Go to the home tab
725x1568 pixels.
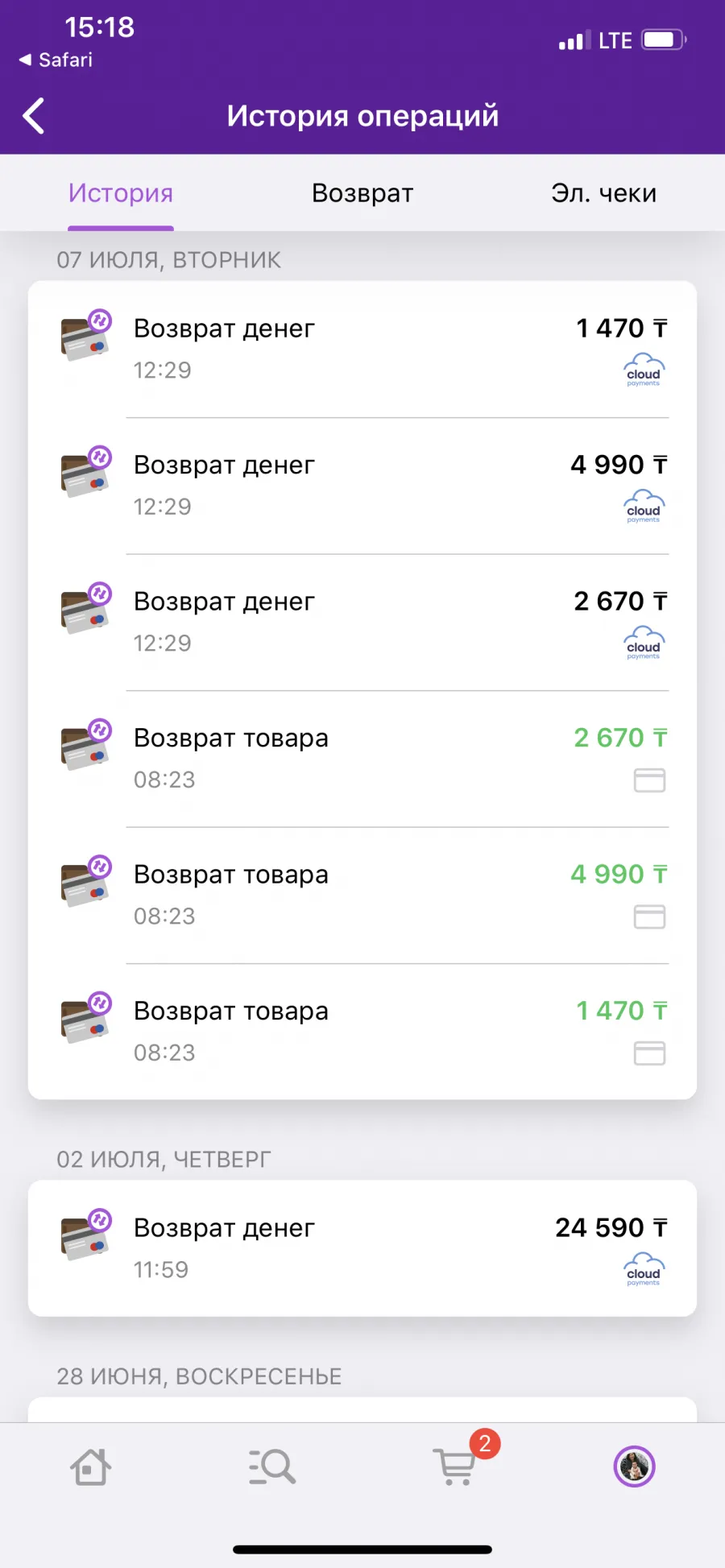click(x=90, y=1467)
